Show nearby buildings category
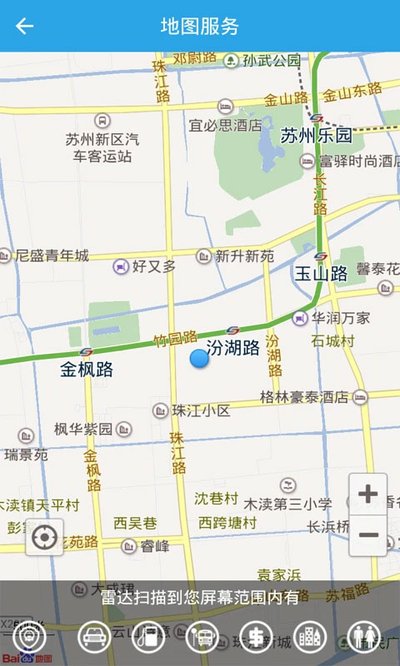 [x=310, y=637]
